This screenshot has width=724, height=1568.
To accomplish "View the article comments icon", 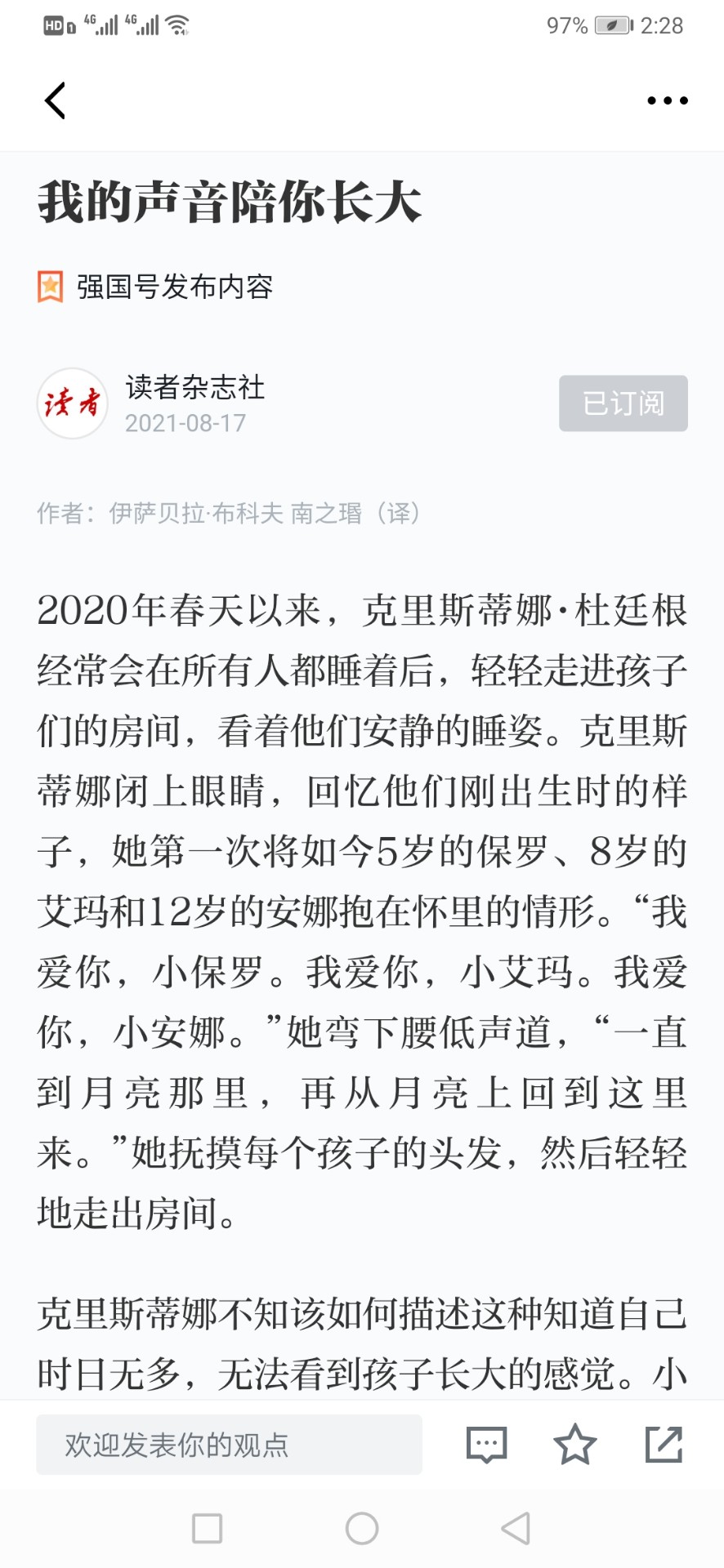I will [x=487, y=1445].
